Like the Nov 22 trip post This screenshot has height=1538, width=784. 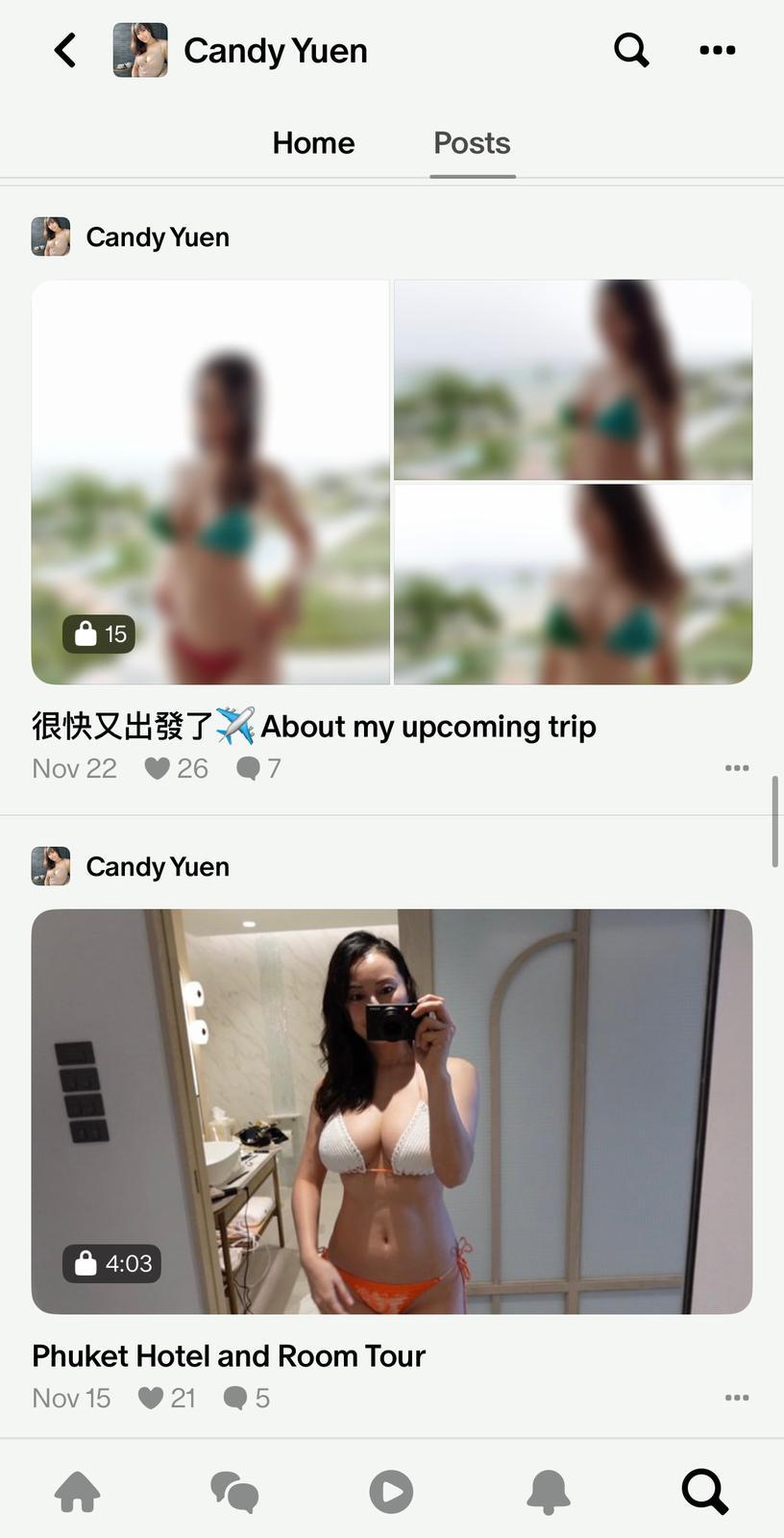tap(156, 767)
